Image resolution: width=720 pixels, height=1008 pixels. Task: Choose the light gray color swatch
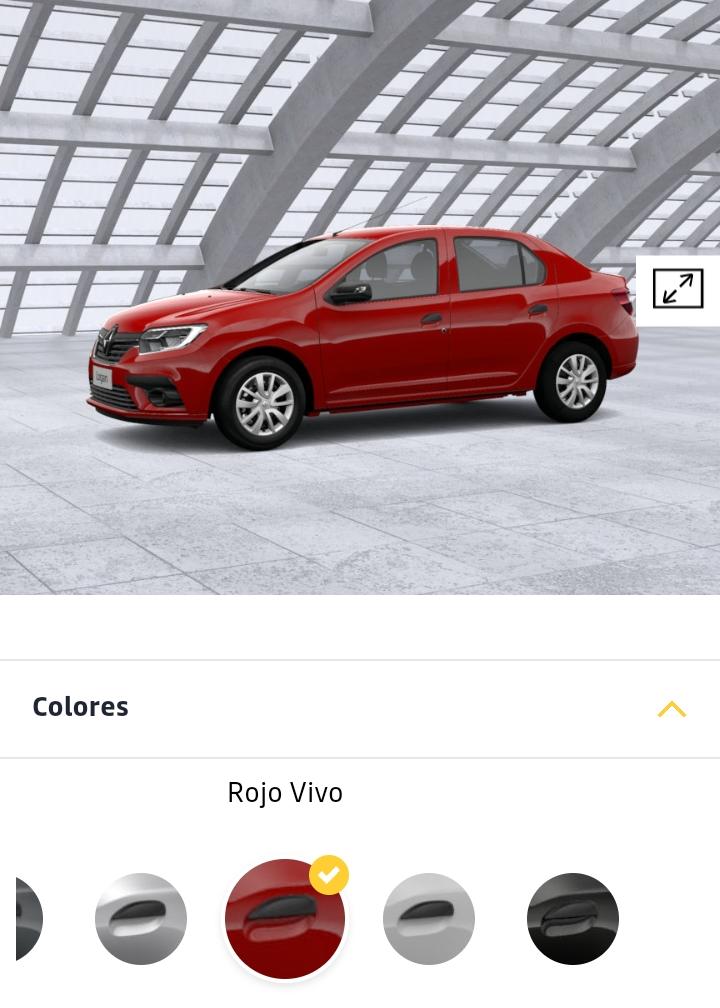coord(429,919)
